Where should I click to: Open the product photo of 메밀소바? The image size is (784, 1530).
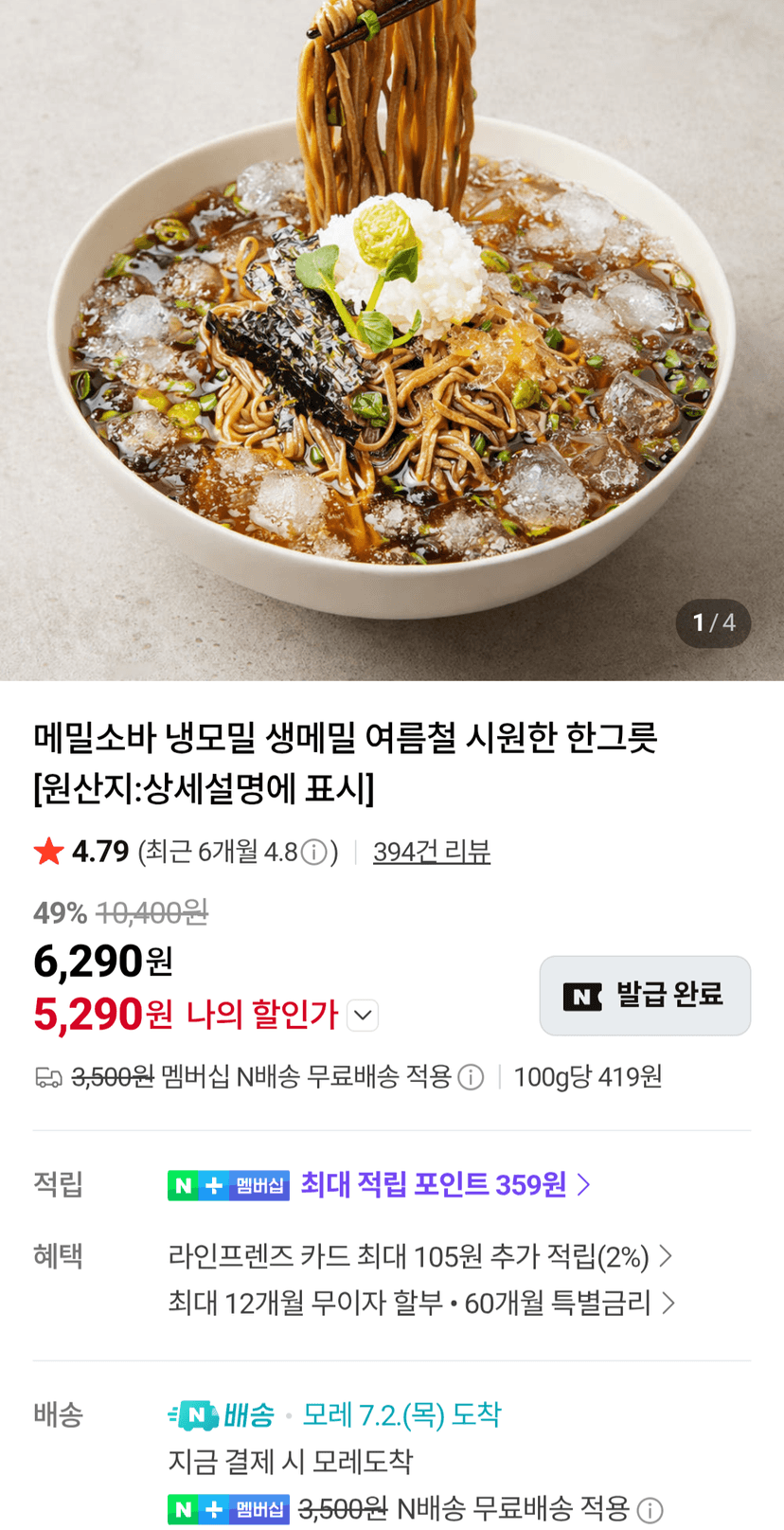point(392,340)
